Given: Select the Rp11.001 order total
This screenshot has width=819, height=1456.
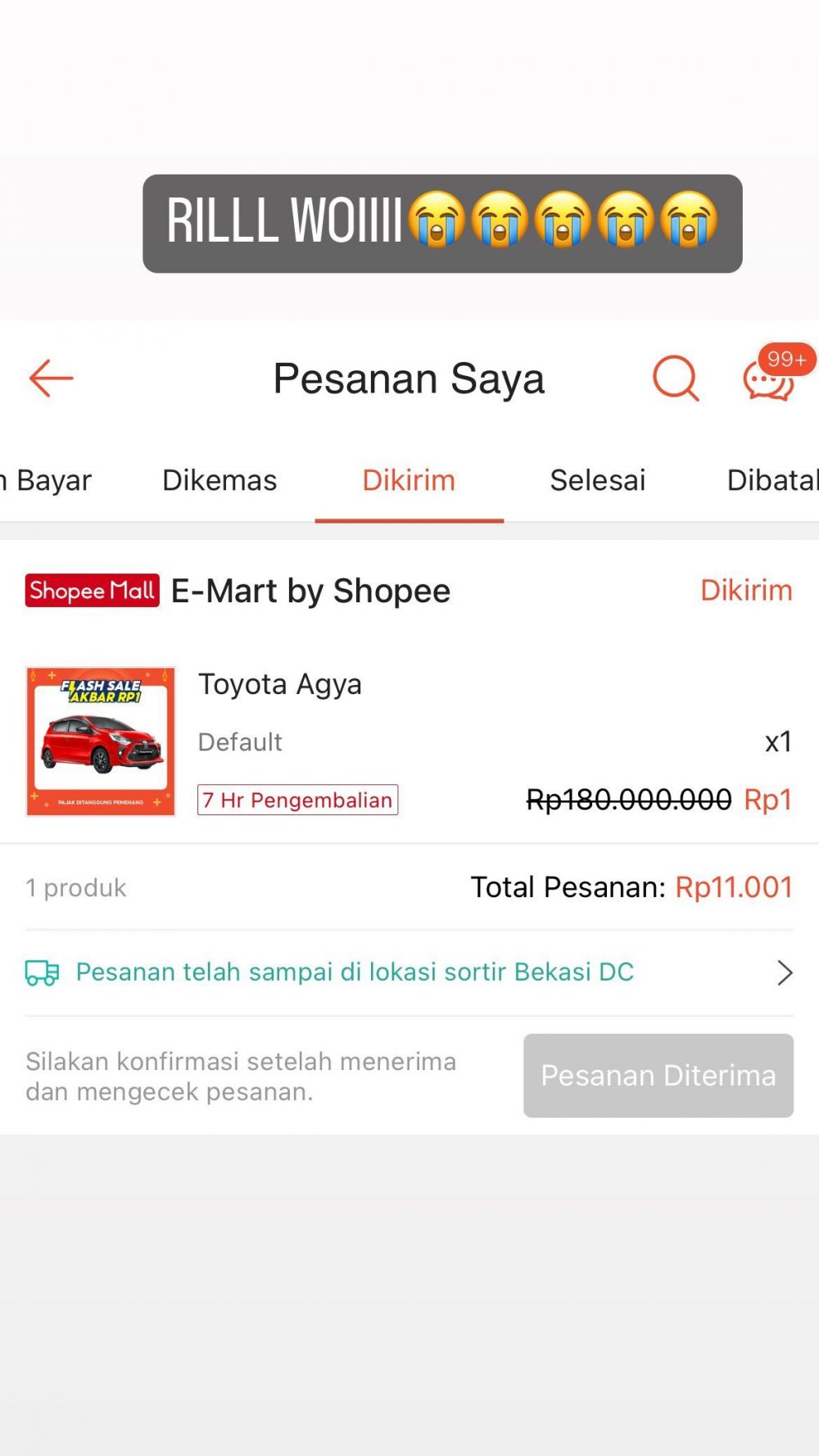Looking at the screenshot, I should (733, 887).
